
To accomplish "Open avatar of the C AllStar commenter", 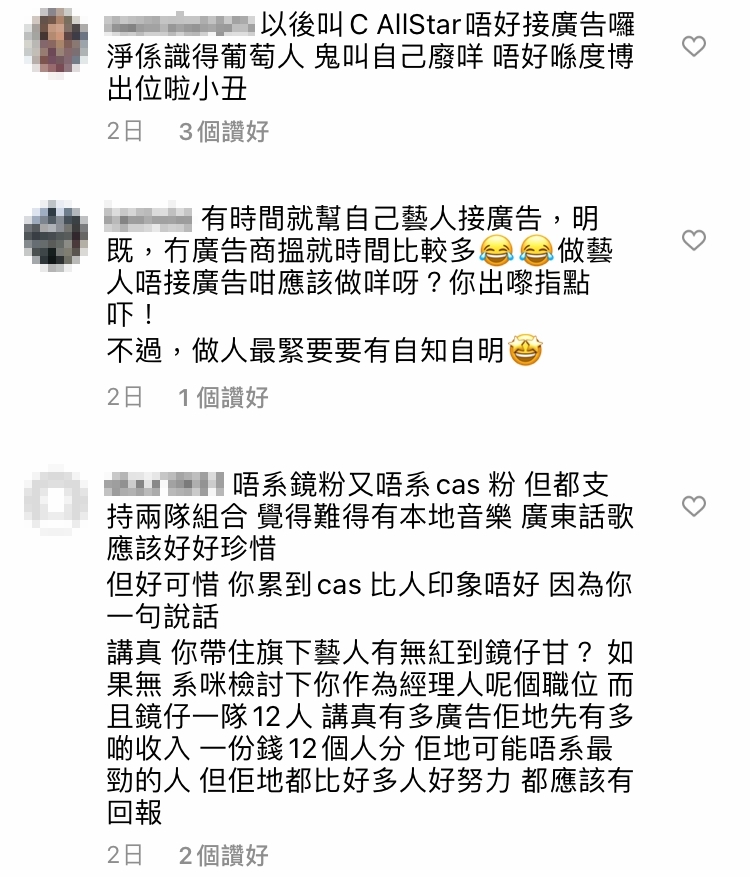I will pyautogui.click(x=55, y=44).
